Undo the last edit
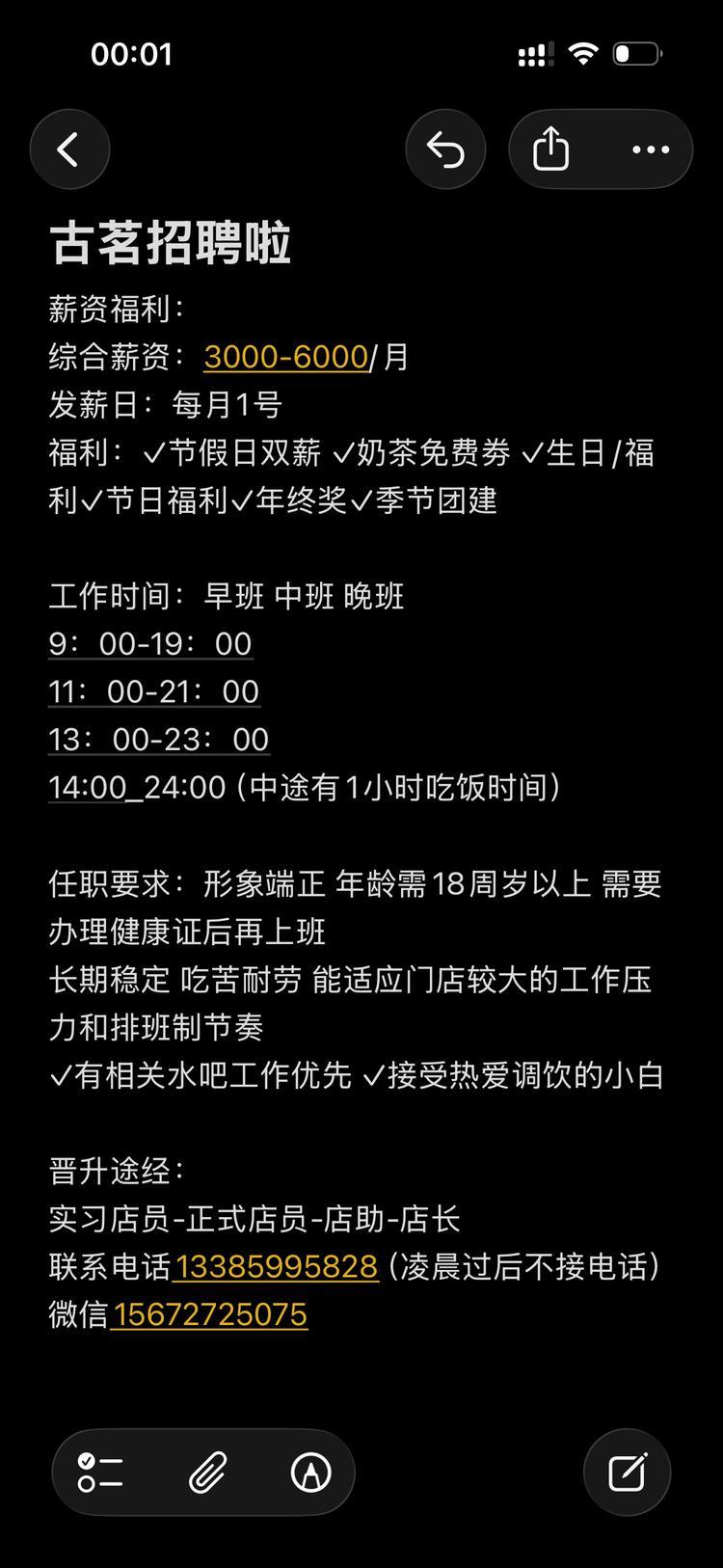The height and width of the screenshot is (1568, 723). 445,149
